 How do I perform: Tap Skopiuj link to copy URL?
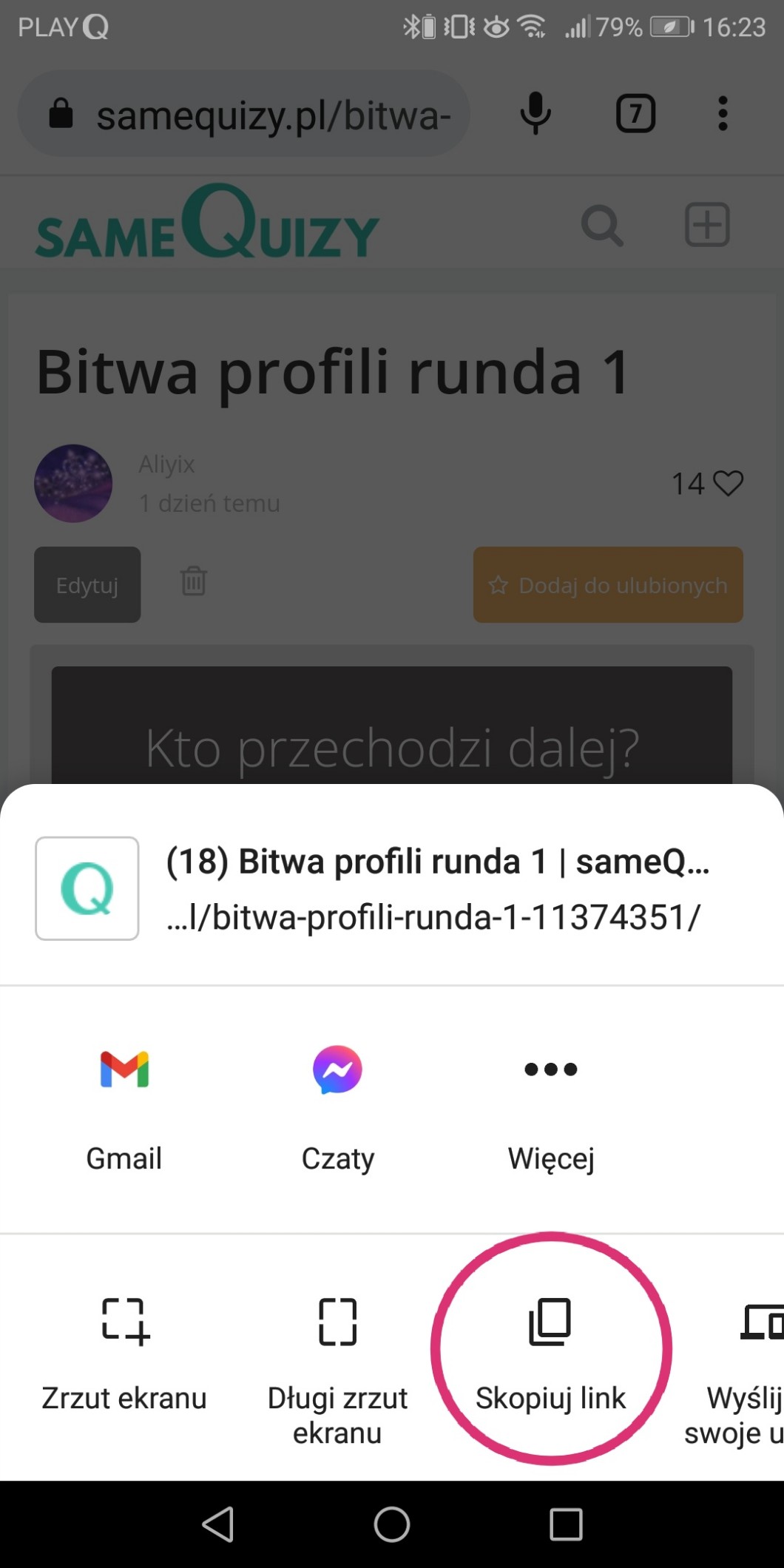tap(551, 1352)
